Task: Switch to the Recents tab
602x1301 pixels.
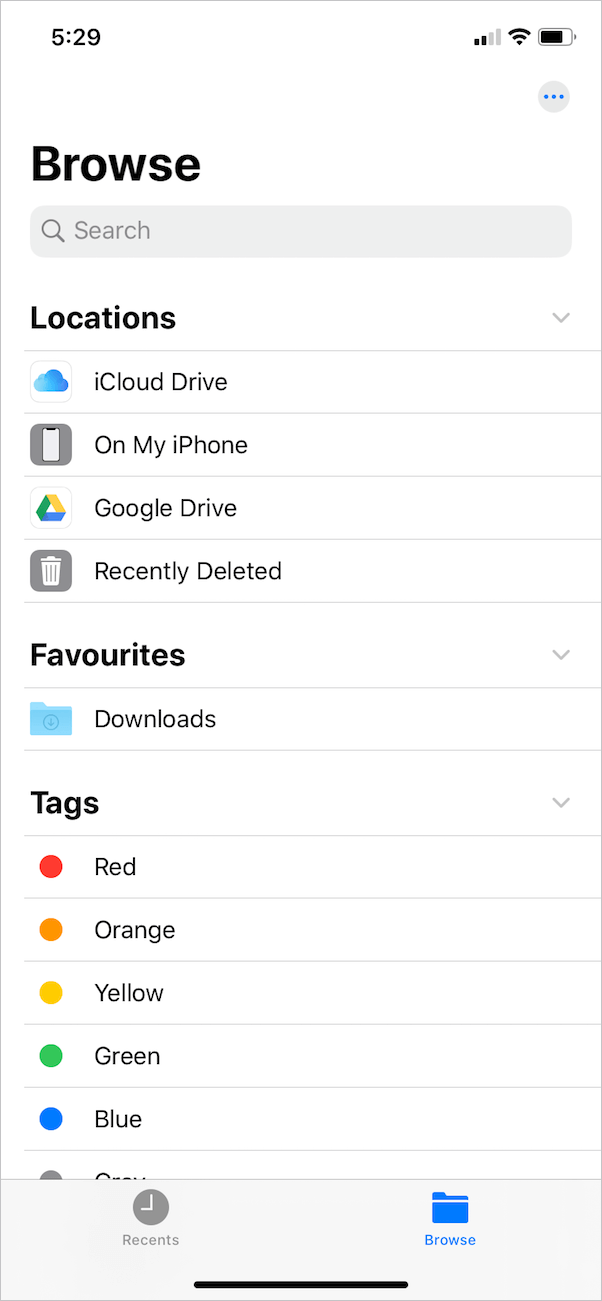Action: 151,1219
